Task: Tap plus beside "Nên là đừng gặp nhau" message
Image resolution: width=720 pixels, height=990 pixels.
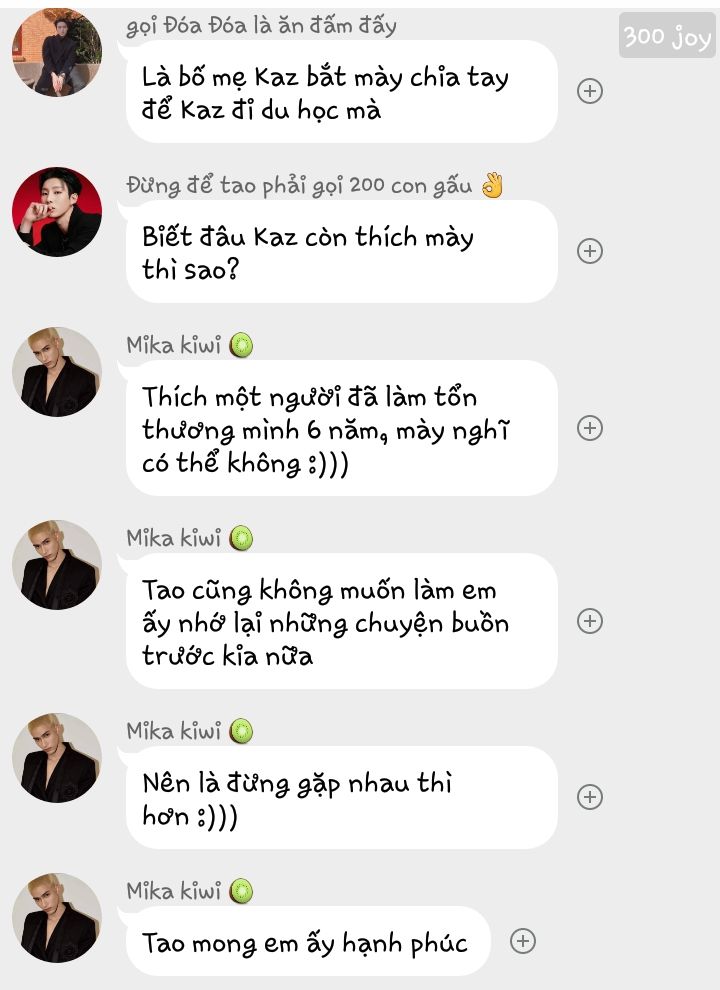Action: point(590,797)
